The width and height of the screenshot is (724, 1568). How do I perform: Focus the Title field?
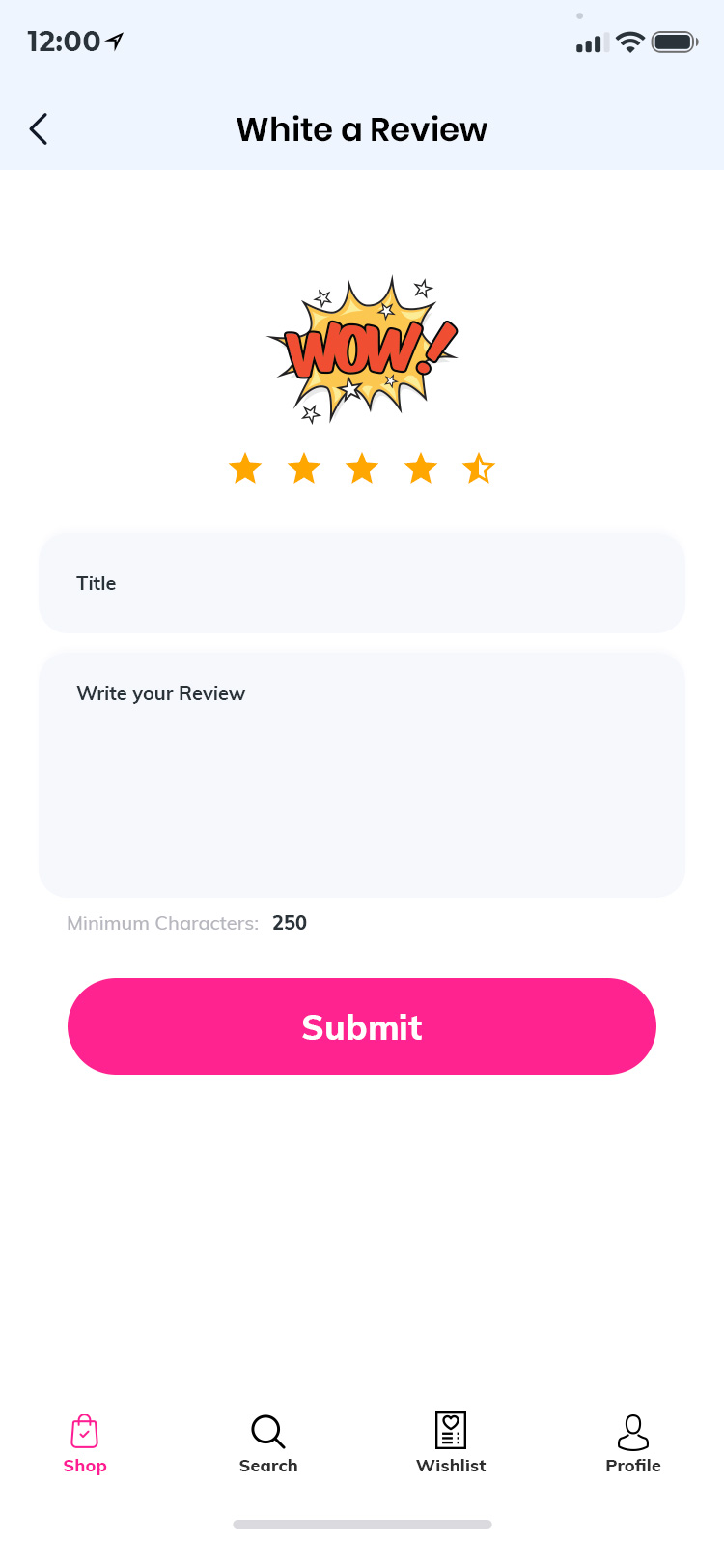point(362,583)
